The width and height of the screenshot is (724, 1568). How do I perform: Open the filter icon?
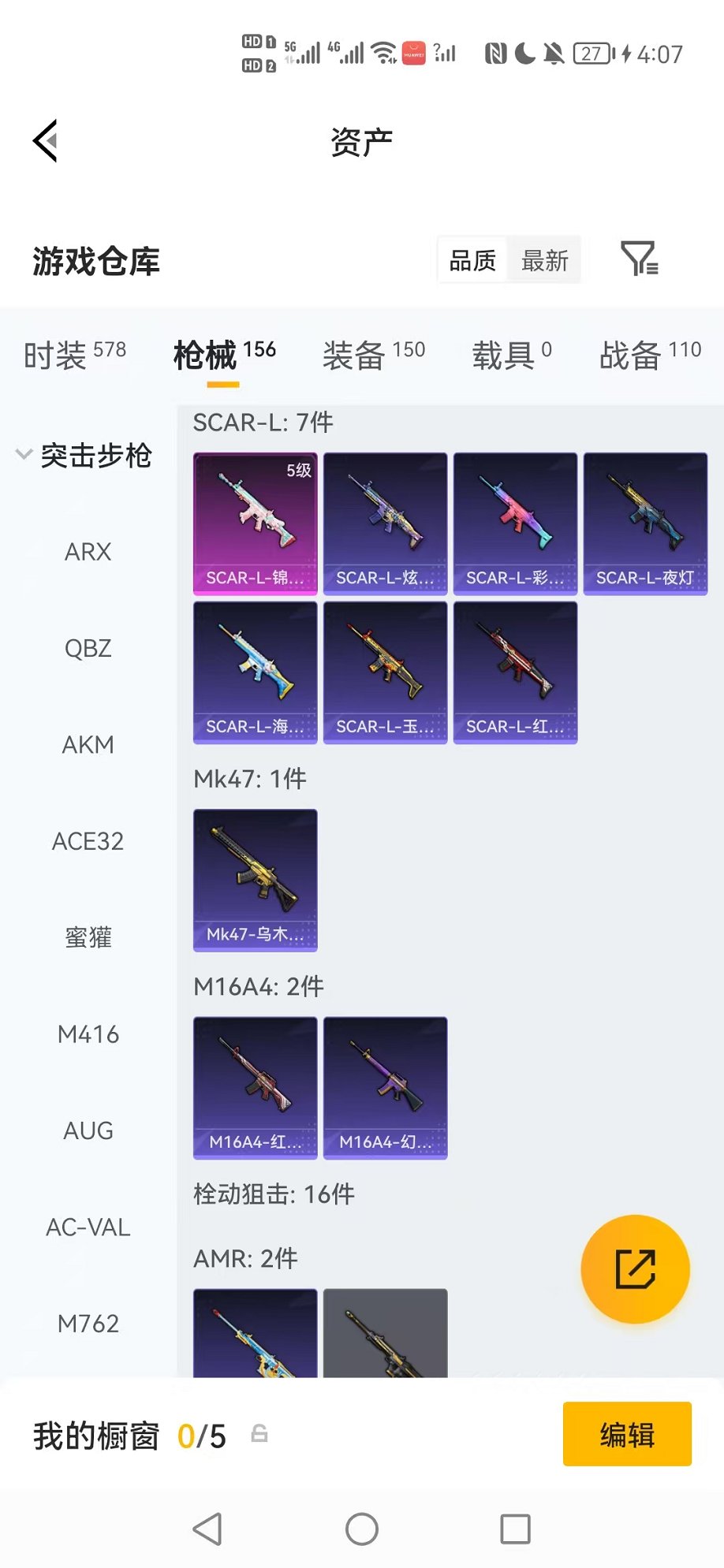click(639, 259)
